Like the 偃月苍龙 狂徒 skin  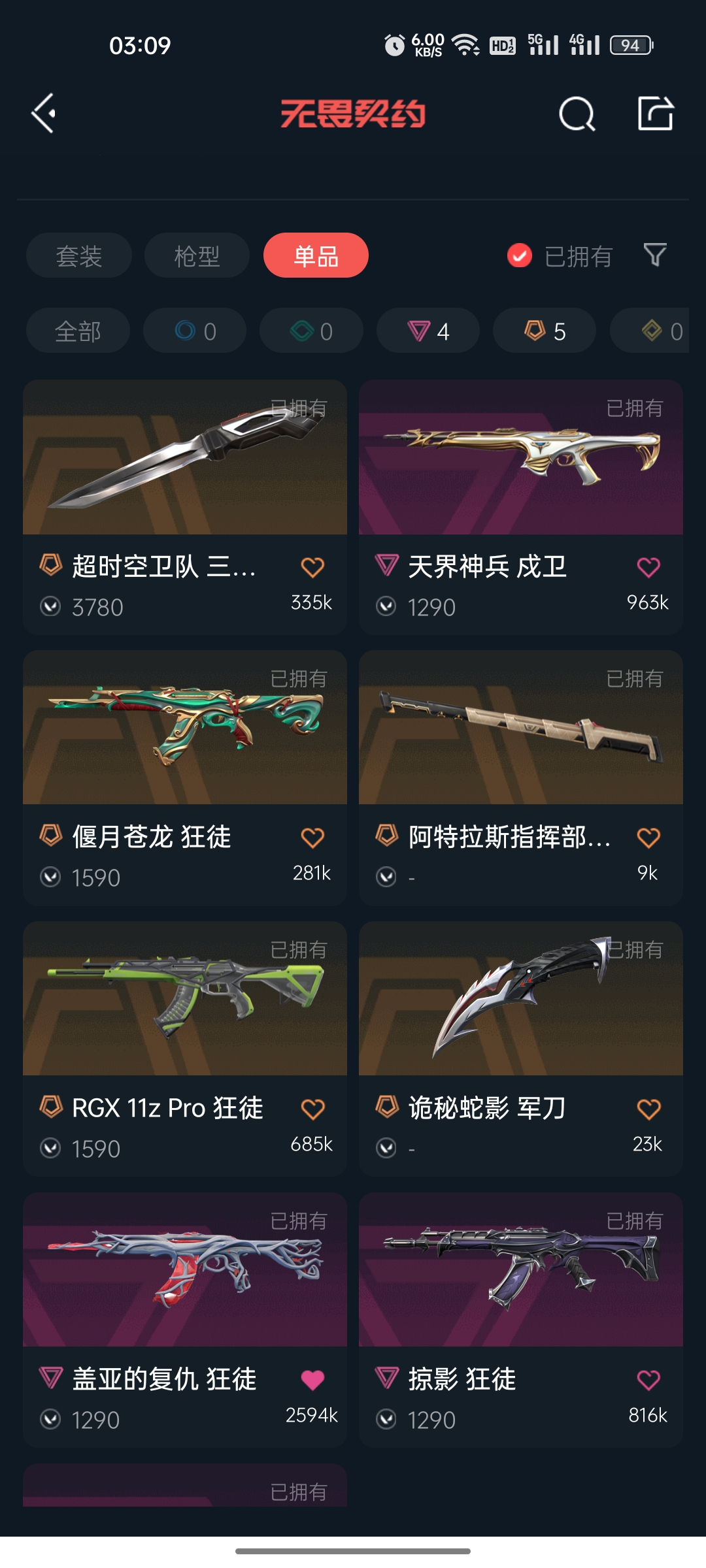click(312, 838)
